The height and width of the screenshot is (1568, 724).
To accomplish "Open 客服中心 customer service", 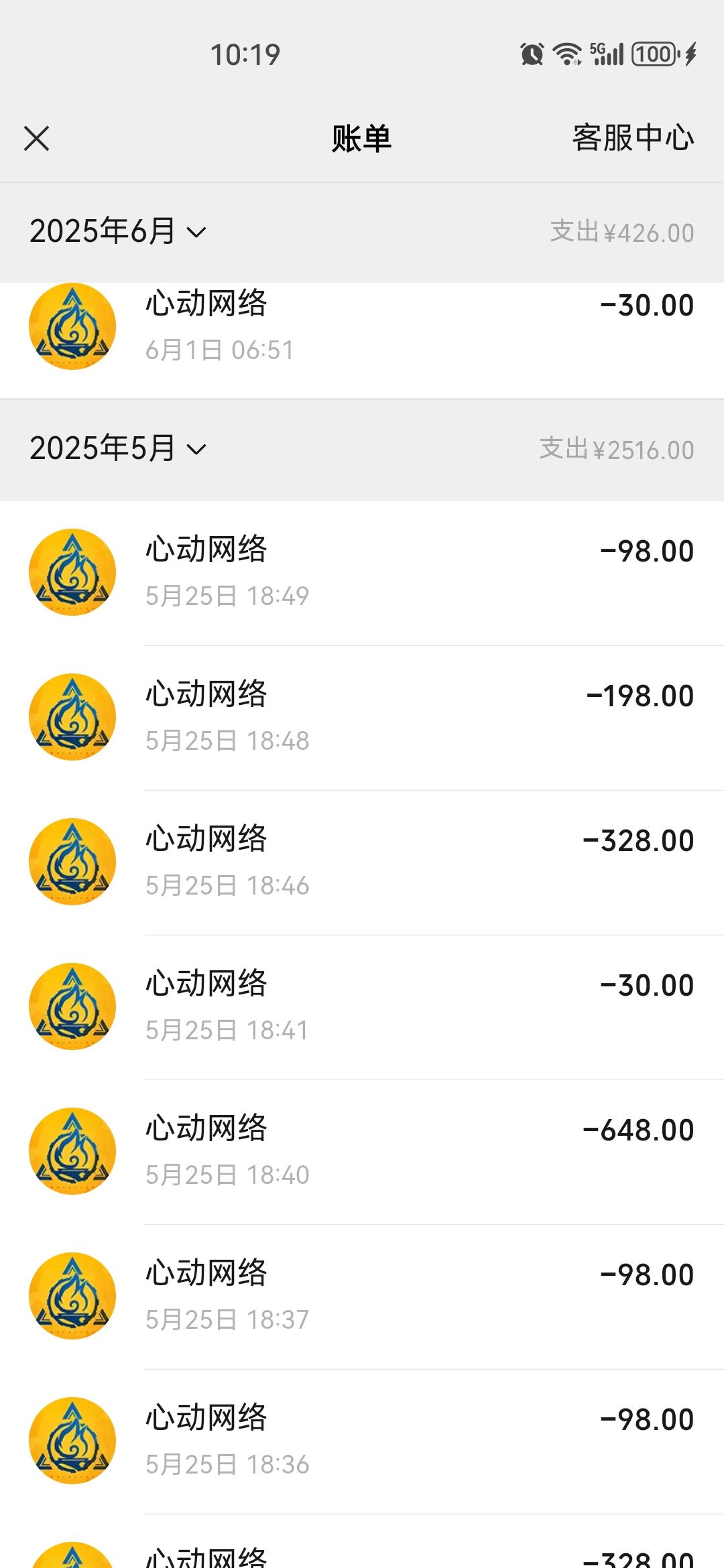I will [x=633, y=138].
